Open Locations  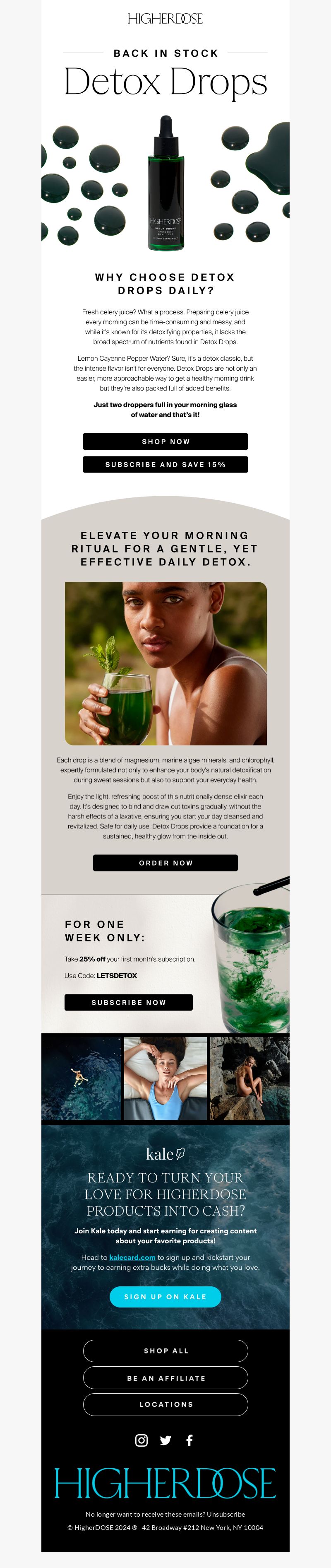[165, 1404]
